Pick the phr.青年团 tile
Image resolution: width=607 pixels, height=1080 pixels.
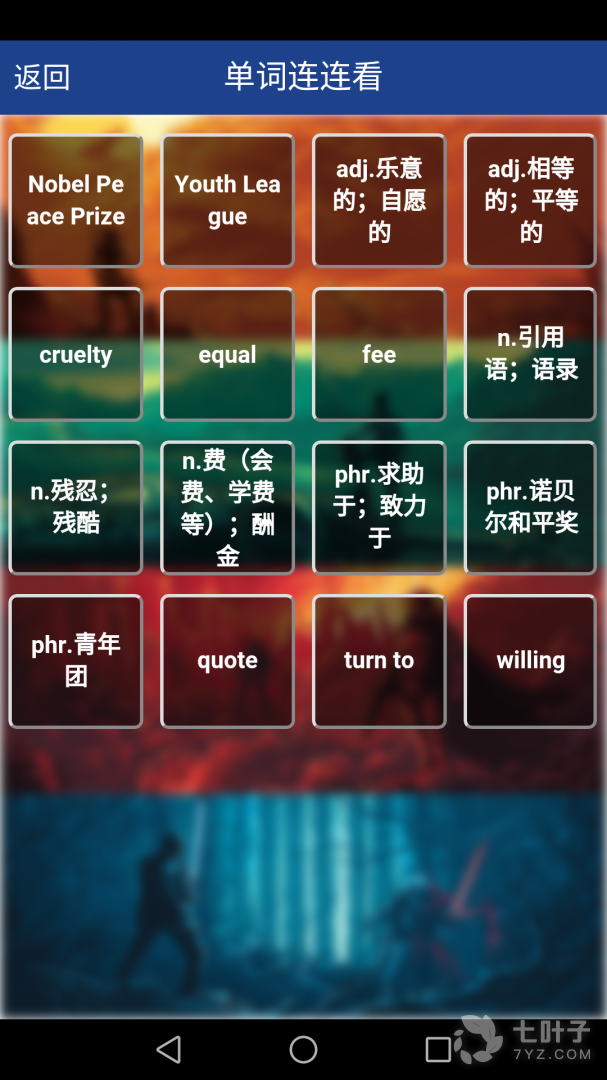coord(76,661)
